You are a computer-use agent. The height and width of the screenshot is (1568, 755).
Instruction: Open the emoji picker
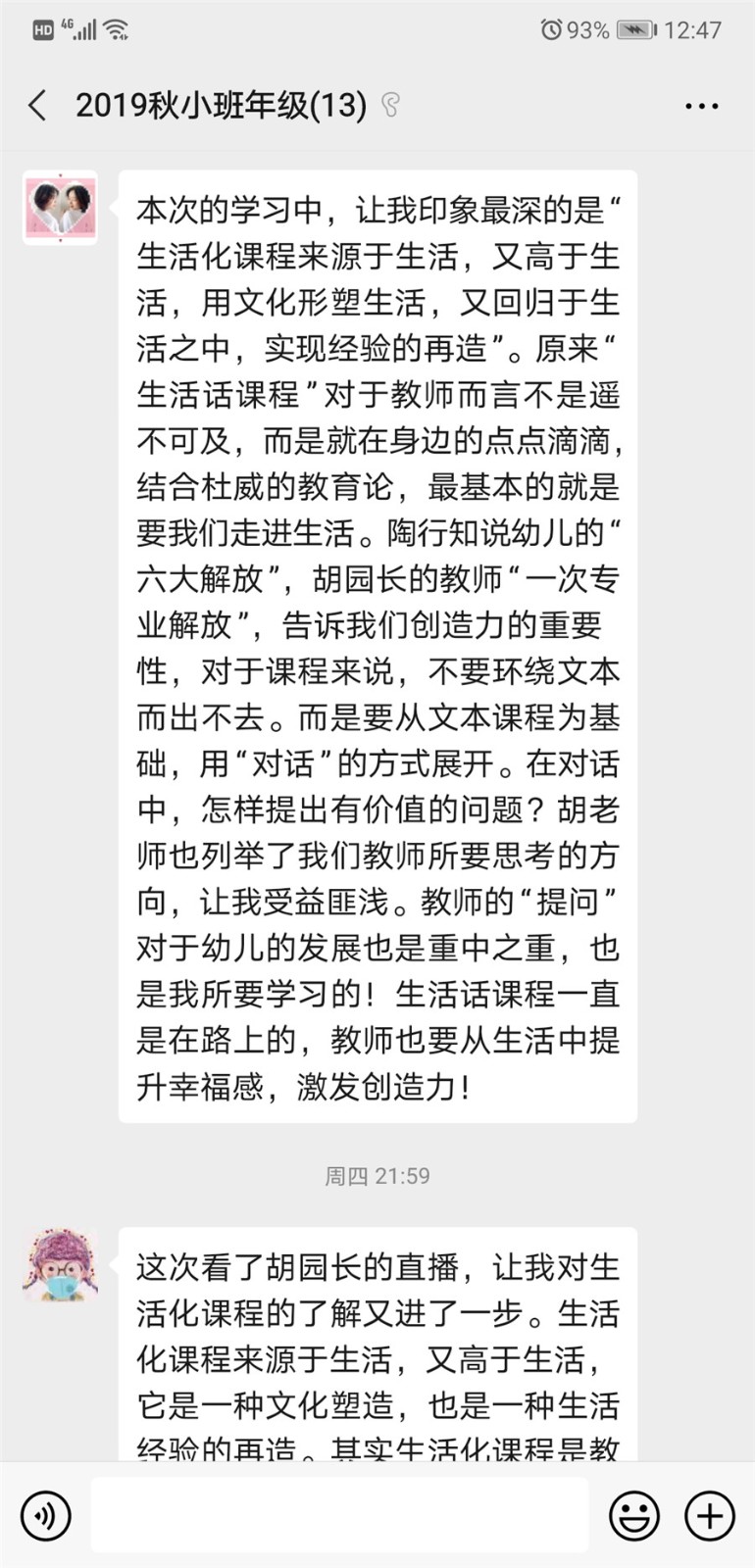(633, 1515)
